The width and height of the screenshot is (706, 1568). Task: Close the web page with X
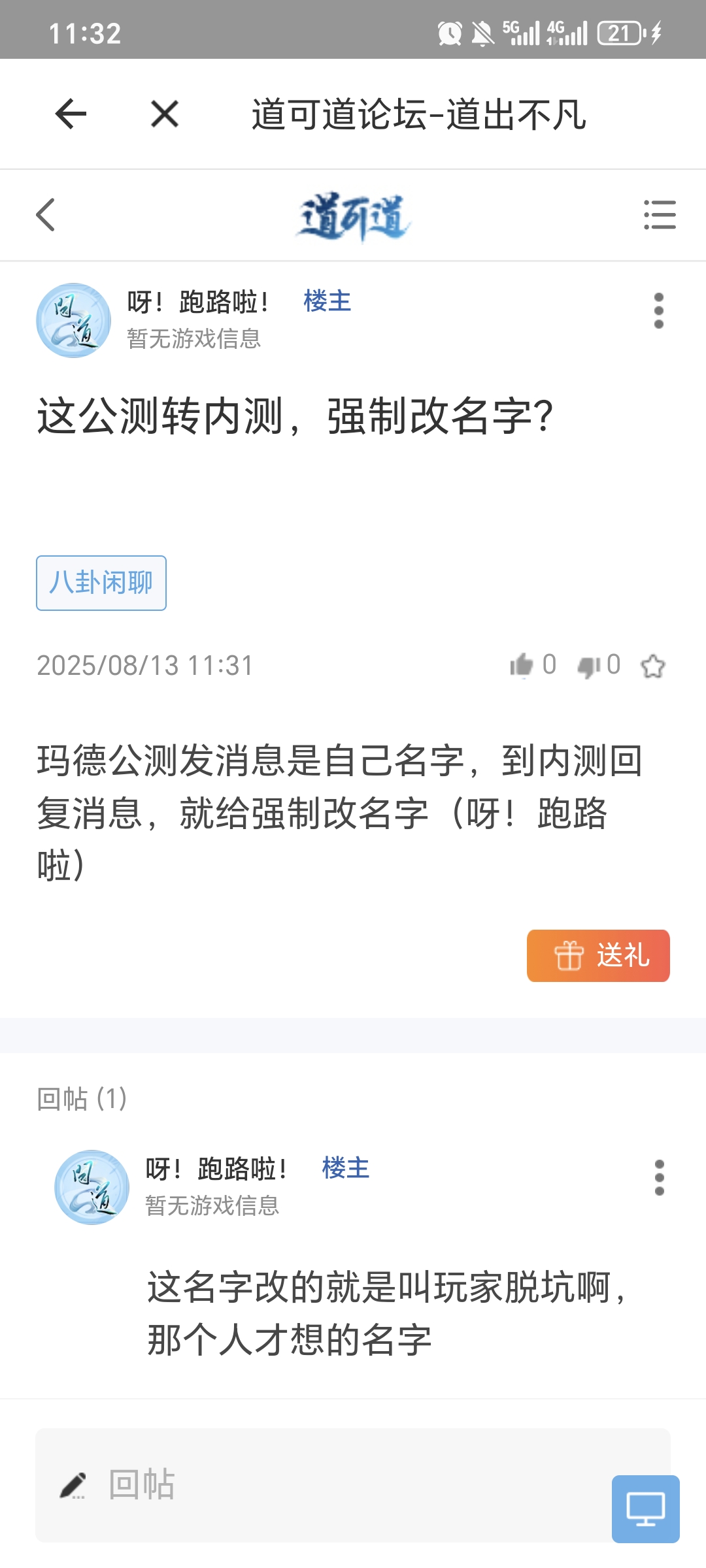pos(165,114)
